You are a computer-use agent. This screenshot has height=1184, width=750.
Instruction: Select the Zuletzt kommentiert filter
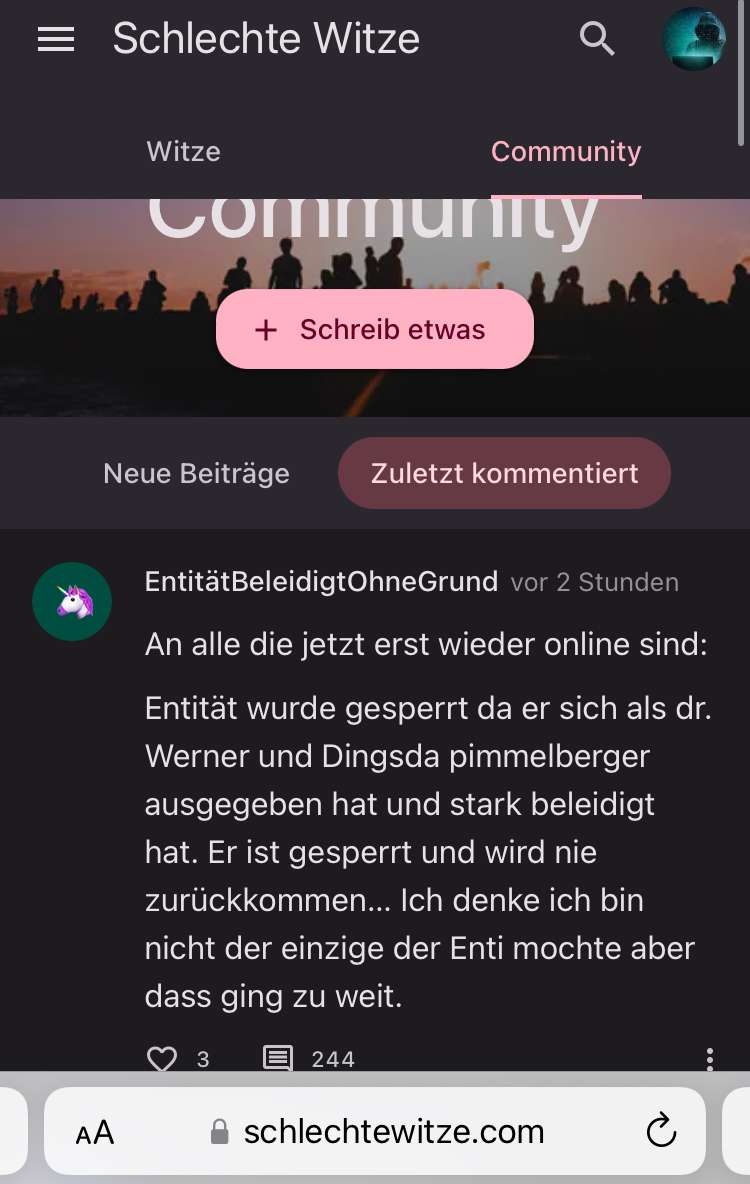[x=504, y=473]
